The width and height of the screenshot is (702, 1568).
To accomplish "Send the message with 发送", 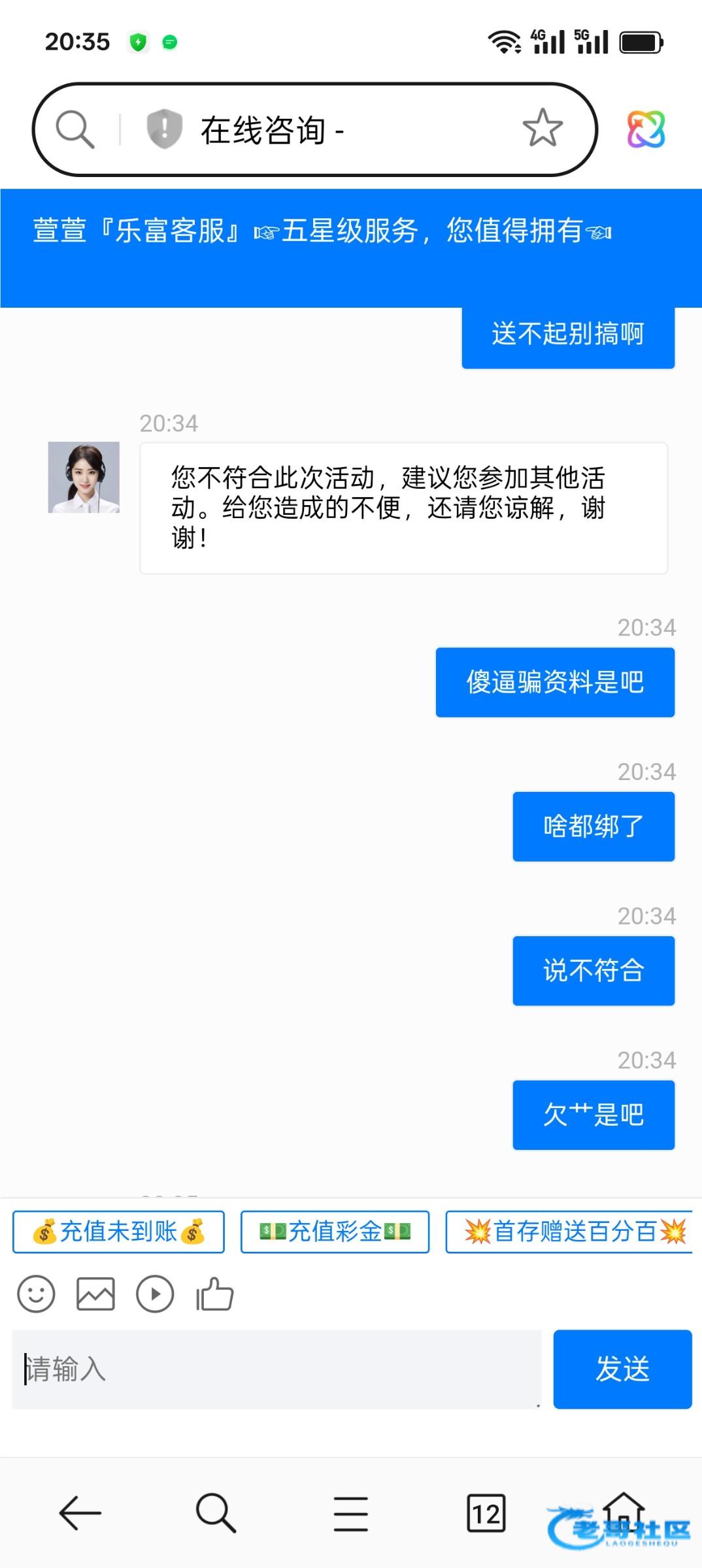I will (622, 1369).
